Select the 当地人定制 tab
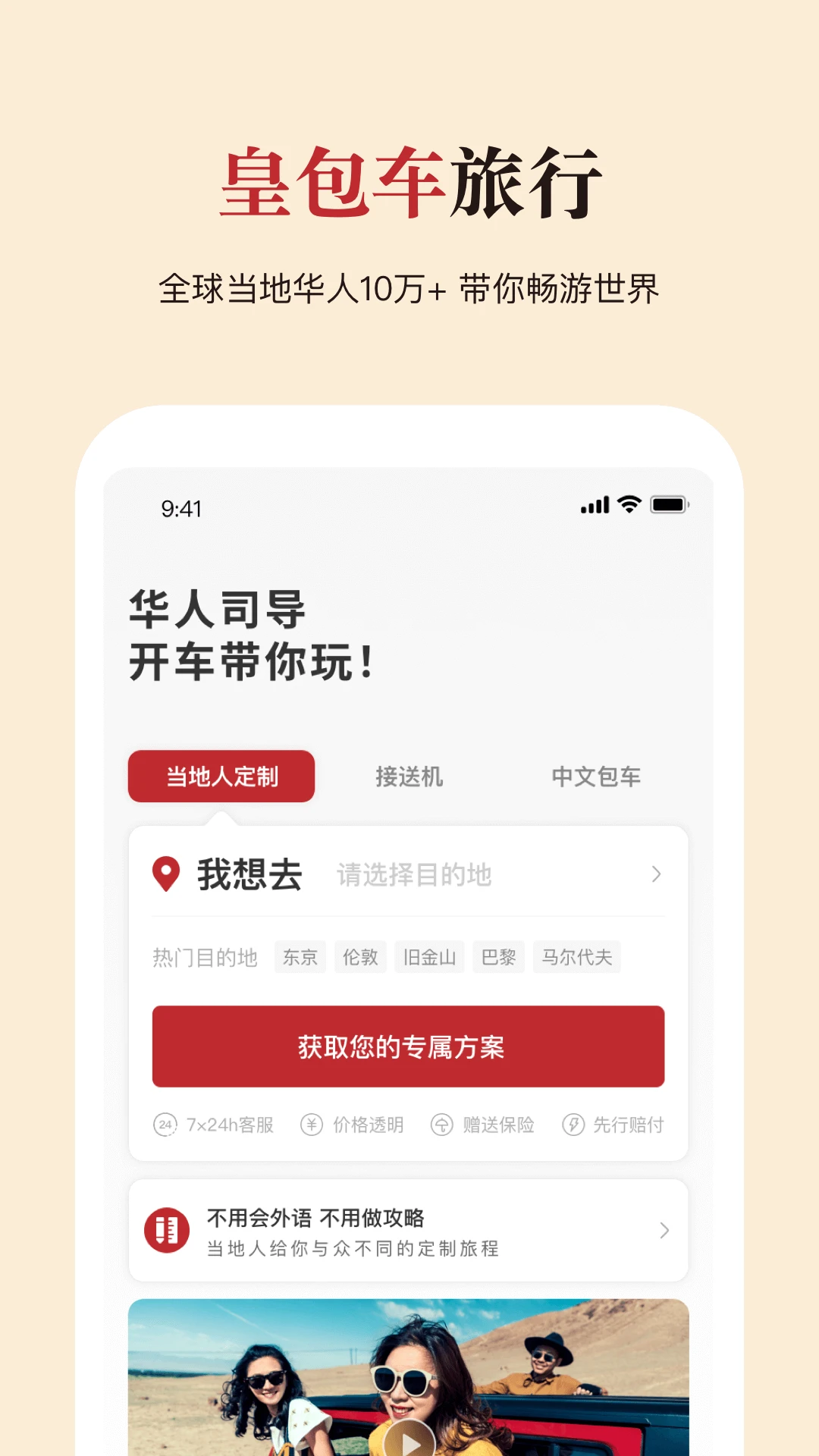This screenshot has height=1456, width=819. (x=222, y=776)
